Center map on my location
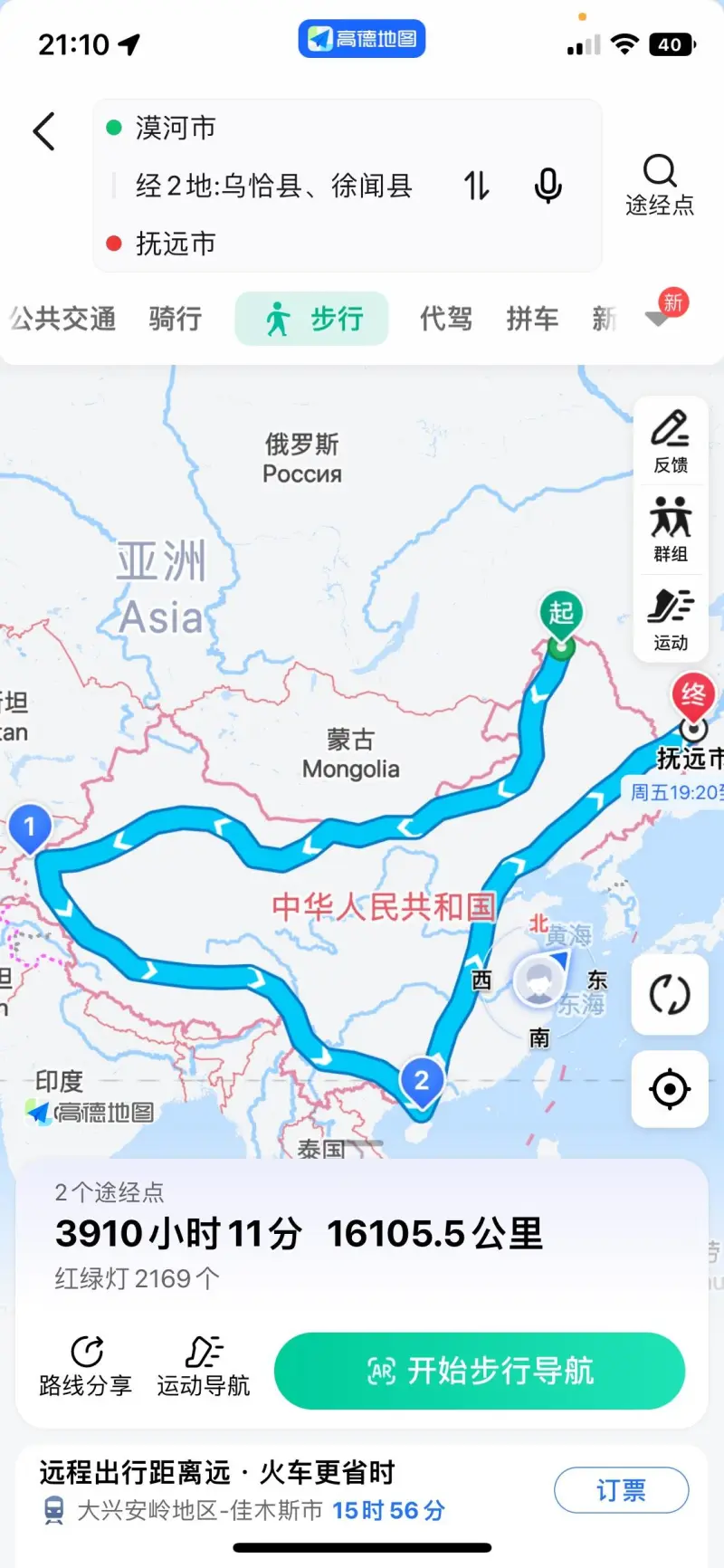Image resolution: width=724 pixels, height=1568 pixels. [x=670, y=1089]
